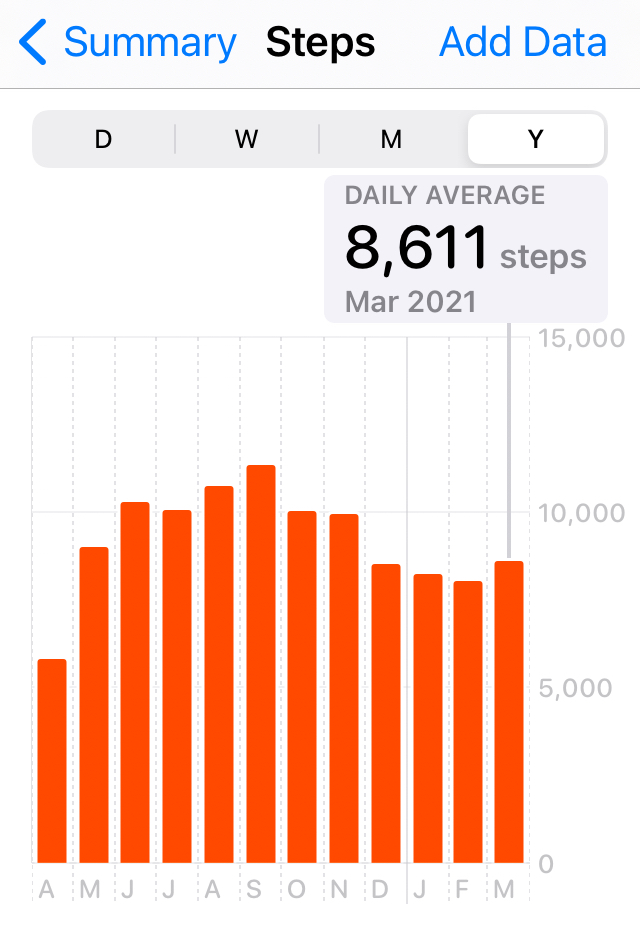The image size is (640, 928).
Task: Select the December bar in the chart
Action: pos(386,713)
